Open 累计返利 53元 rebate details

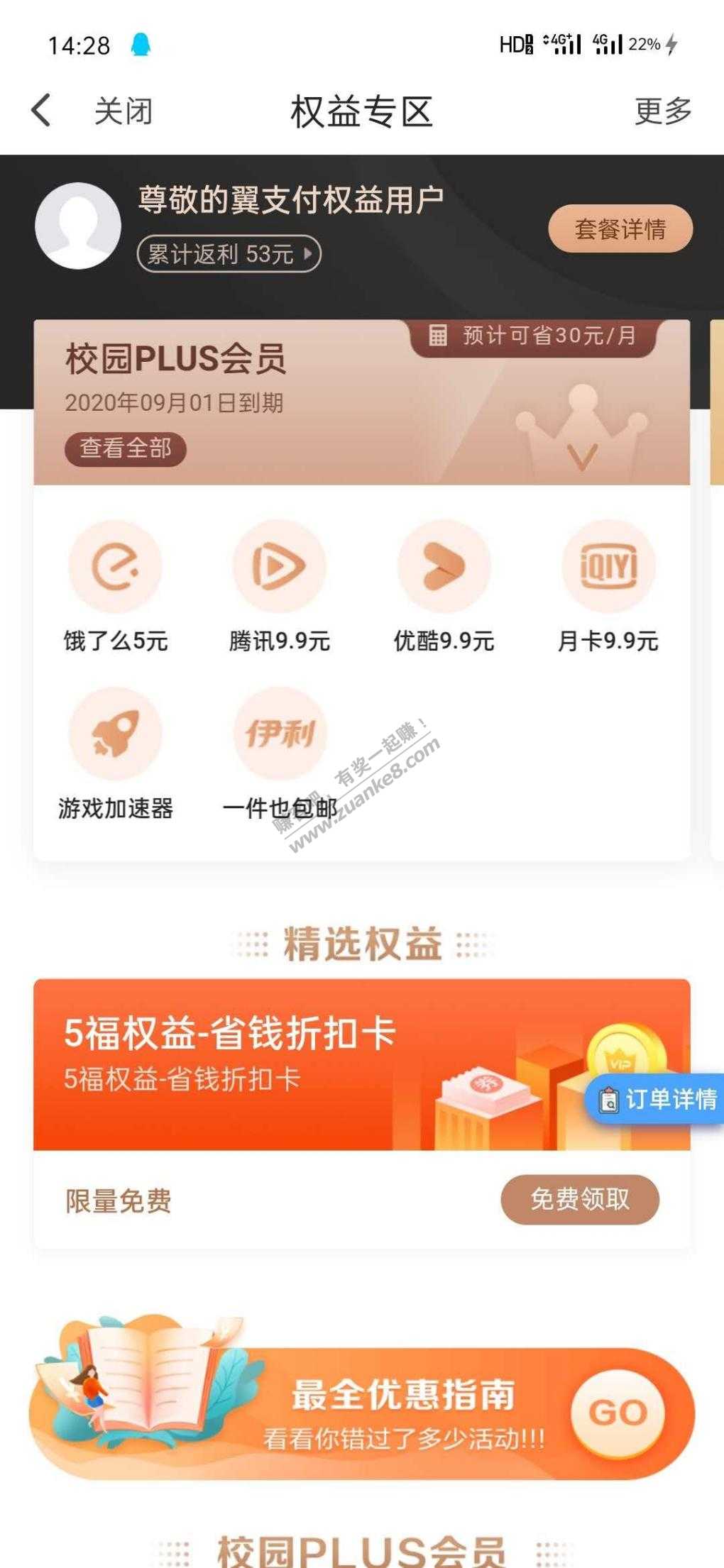pos(229,254)
